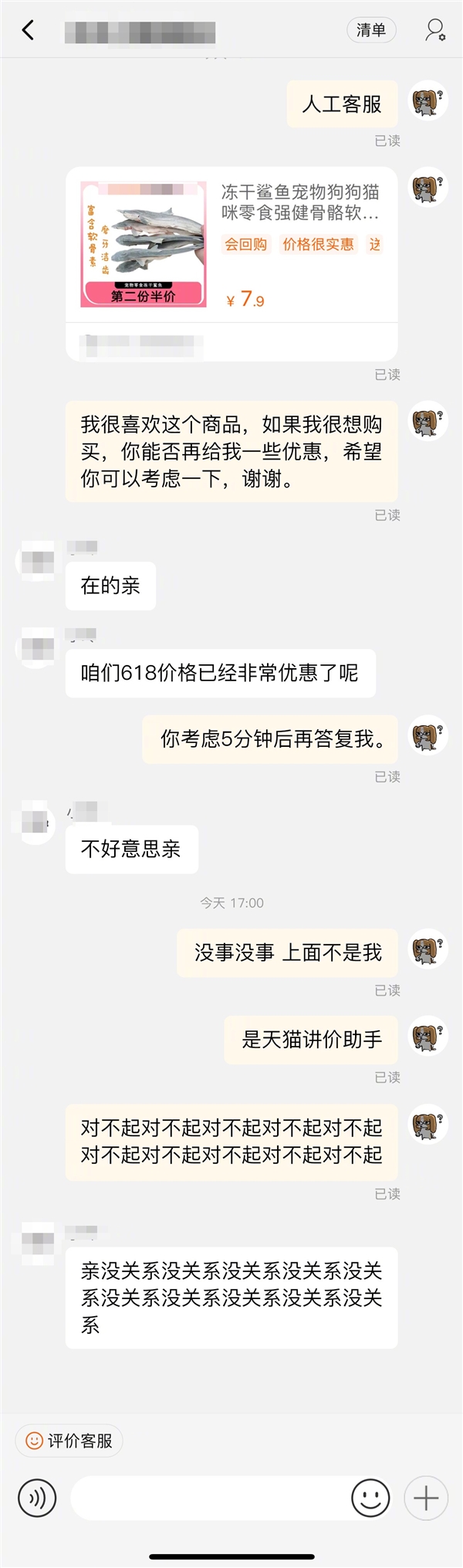Tap 评价客服 to rate customer service
This screenshot has width=463, height=1568.
click(x=69, y=1441)
